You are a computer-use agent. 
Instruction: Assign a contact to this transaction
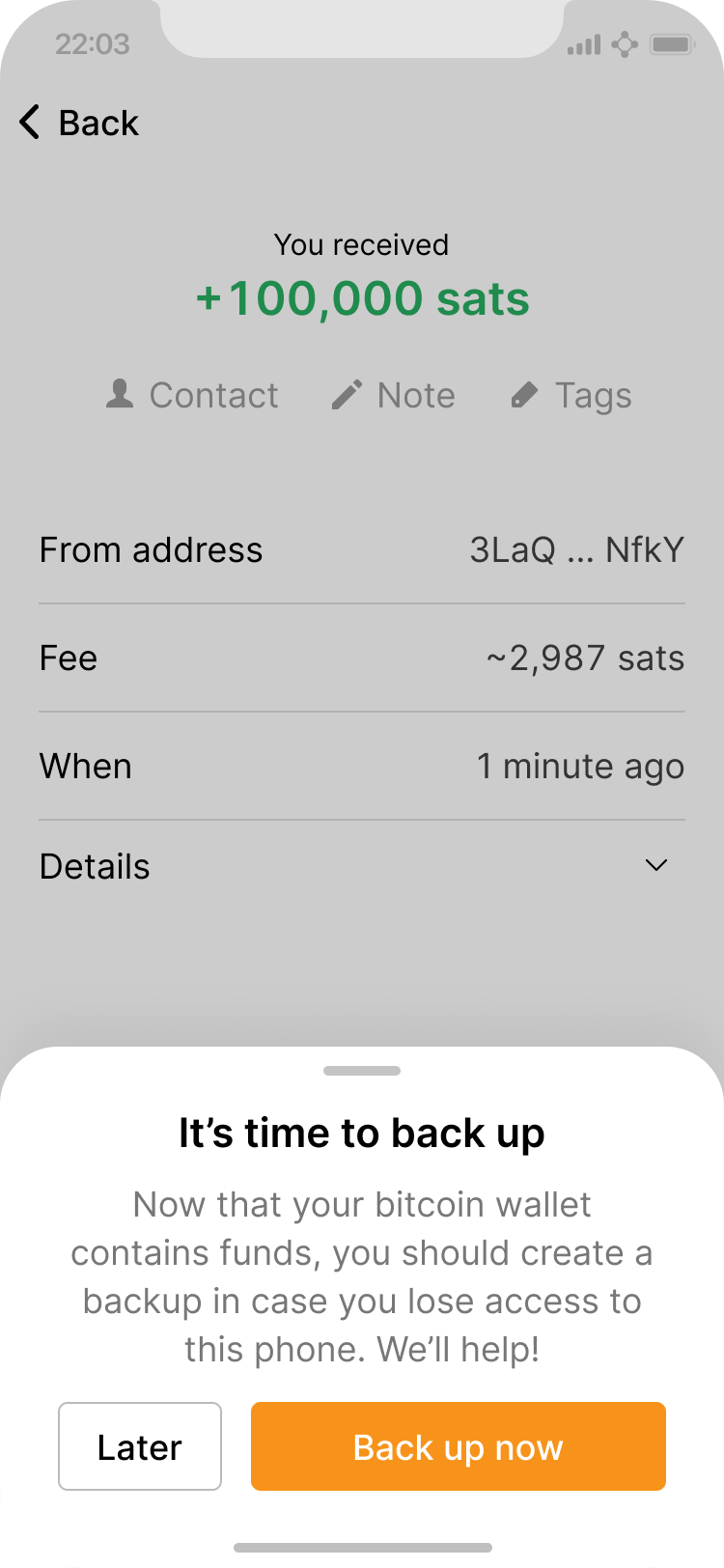[192, 395]
